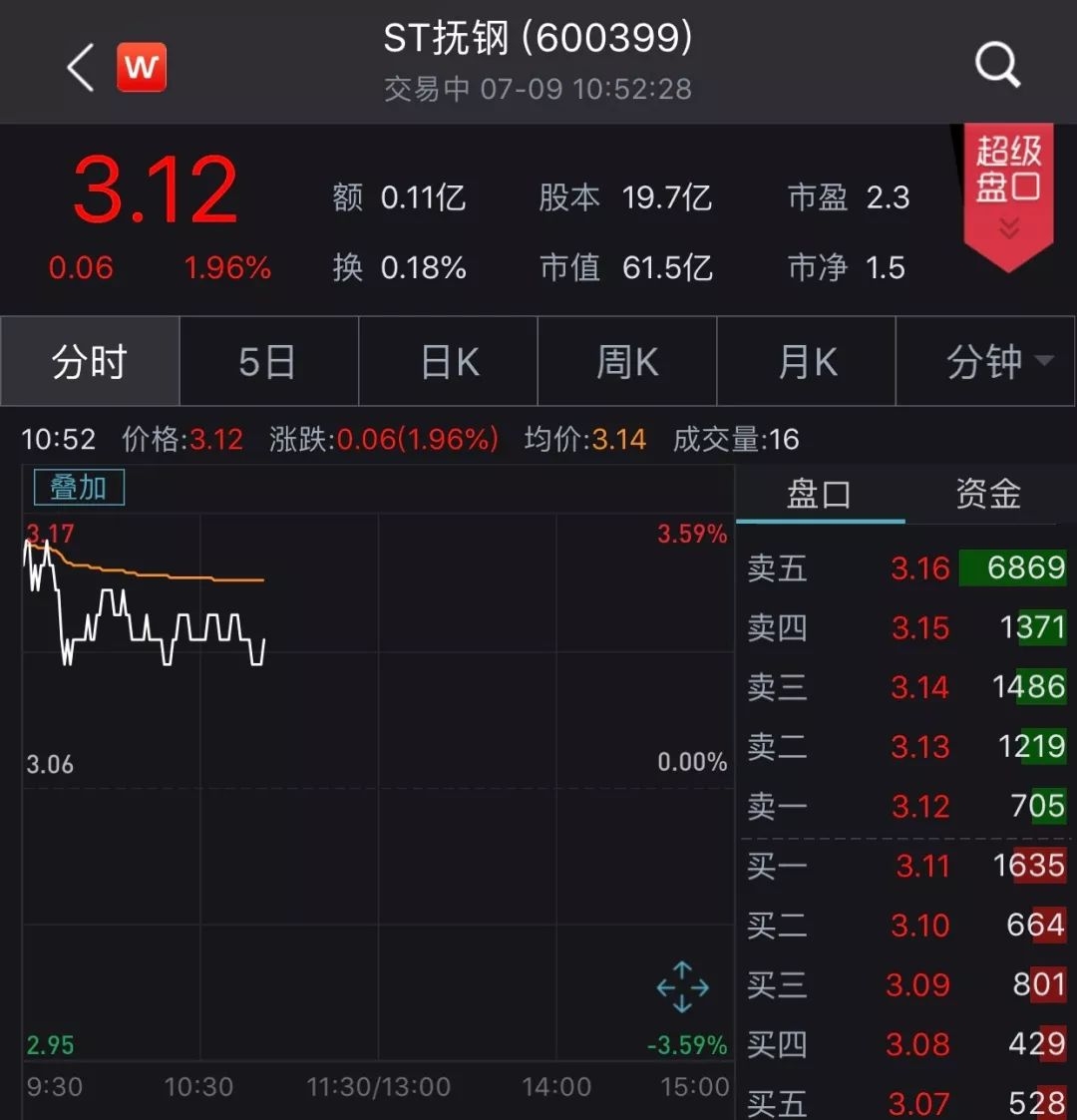Select the 分时 chart tab
This screenshot has height=1120, width=1077.
pos(90,361)
